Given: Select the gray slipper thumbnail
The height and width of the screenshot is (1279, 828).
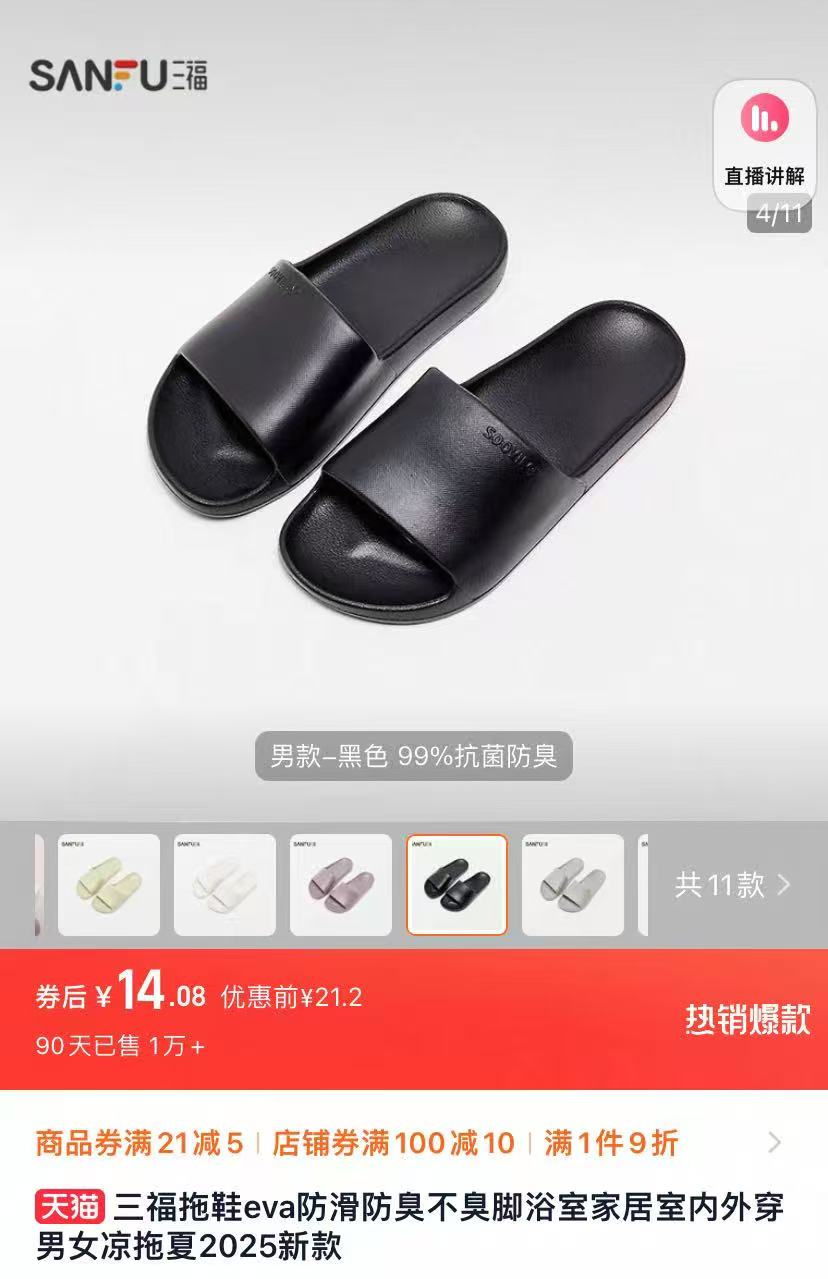Looking at the screenshot, I should click(573, 885).
